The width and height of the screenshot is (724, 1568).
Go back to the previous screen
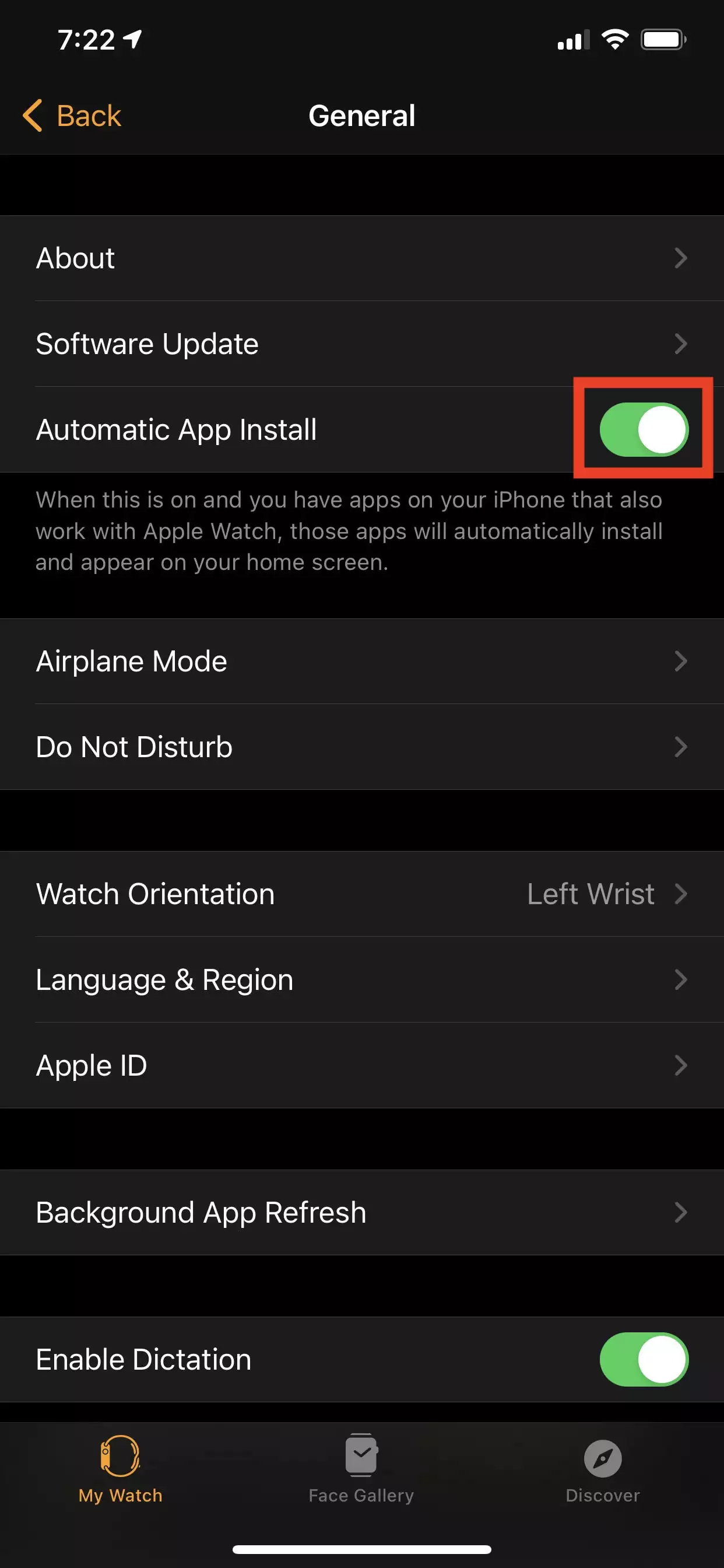[72, 116]
